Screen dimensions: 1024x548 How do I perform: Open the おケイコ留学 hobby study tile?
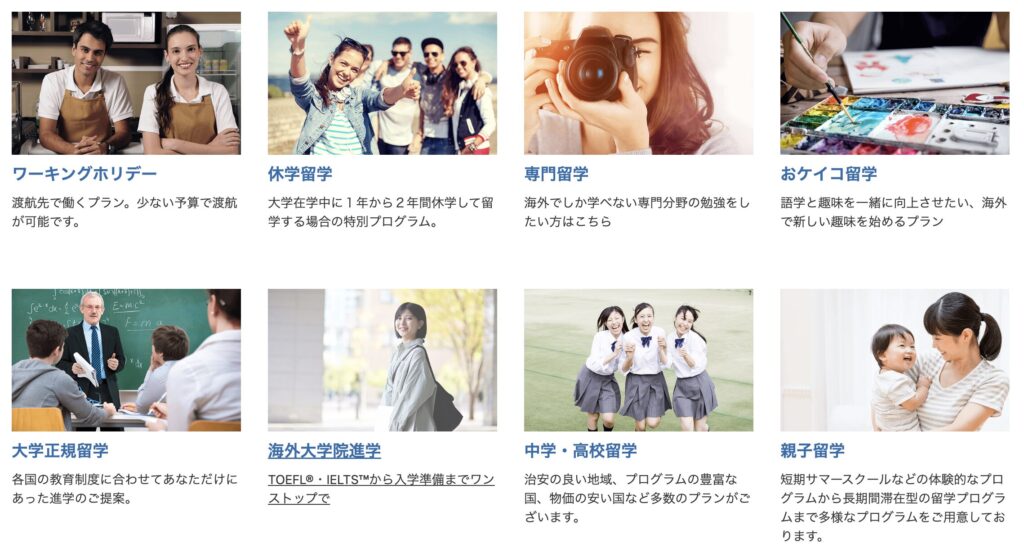click(x=894, y=84)
